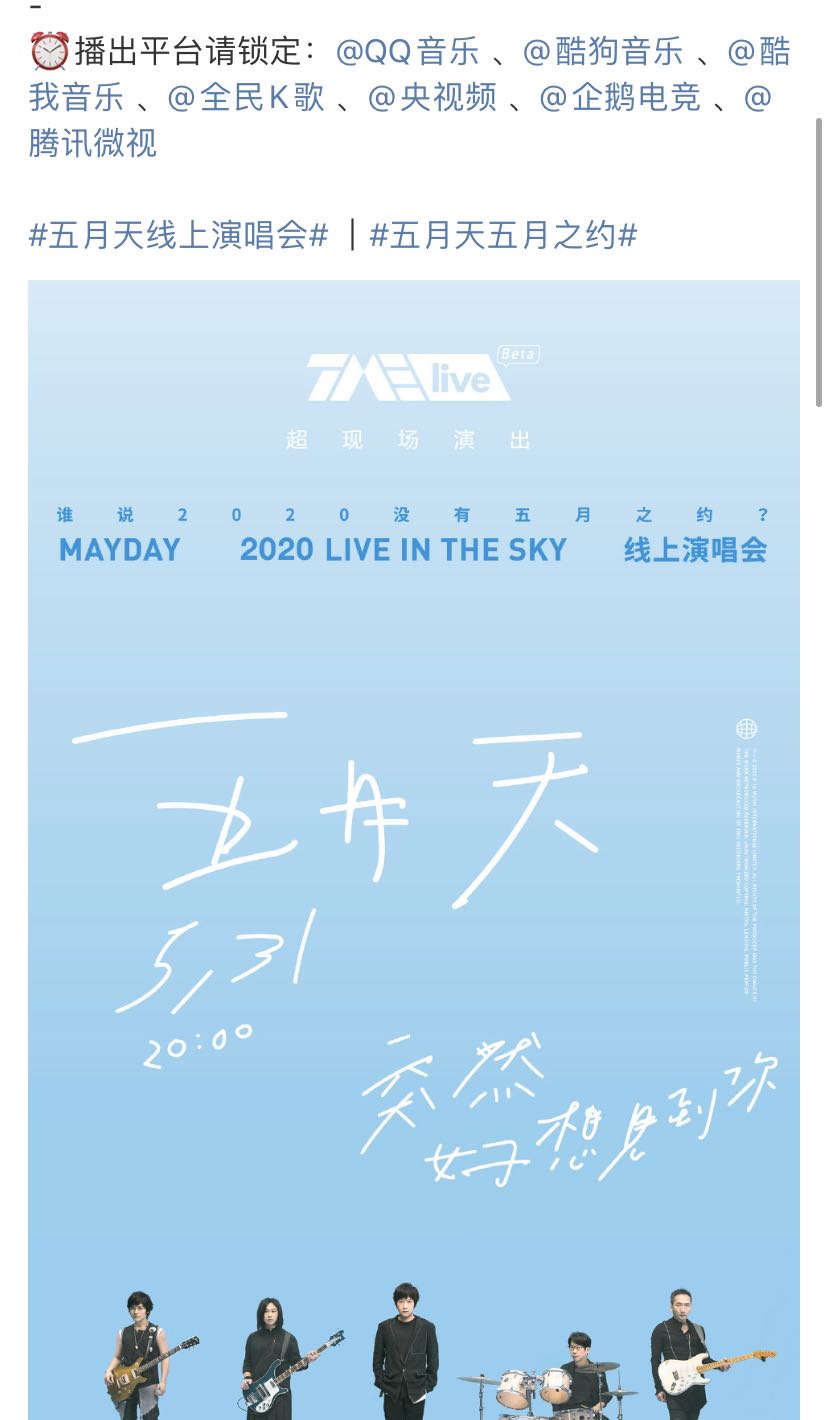The height and width of the screenshot is (1420, 828).
Task: View the Mayday concert poster image
Action: [414, 850]
